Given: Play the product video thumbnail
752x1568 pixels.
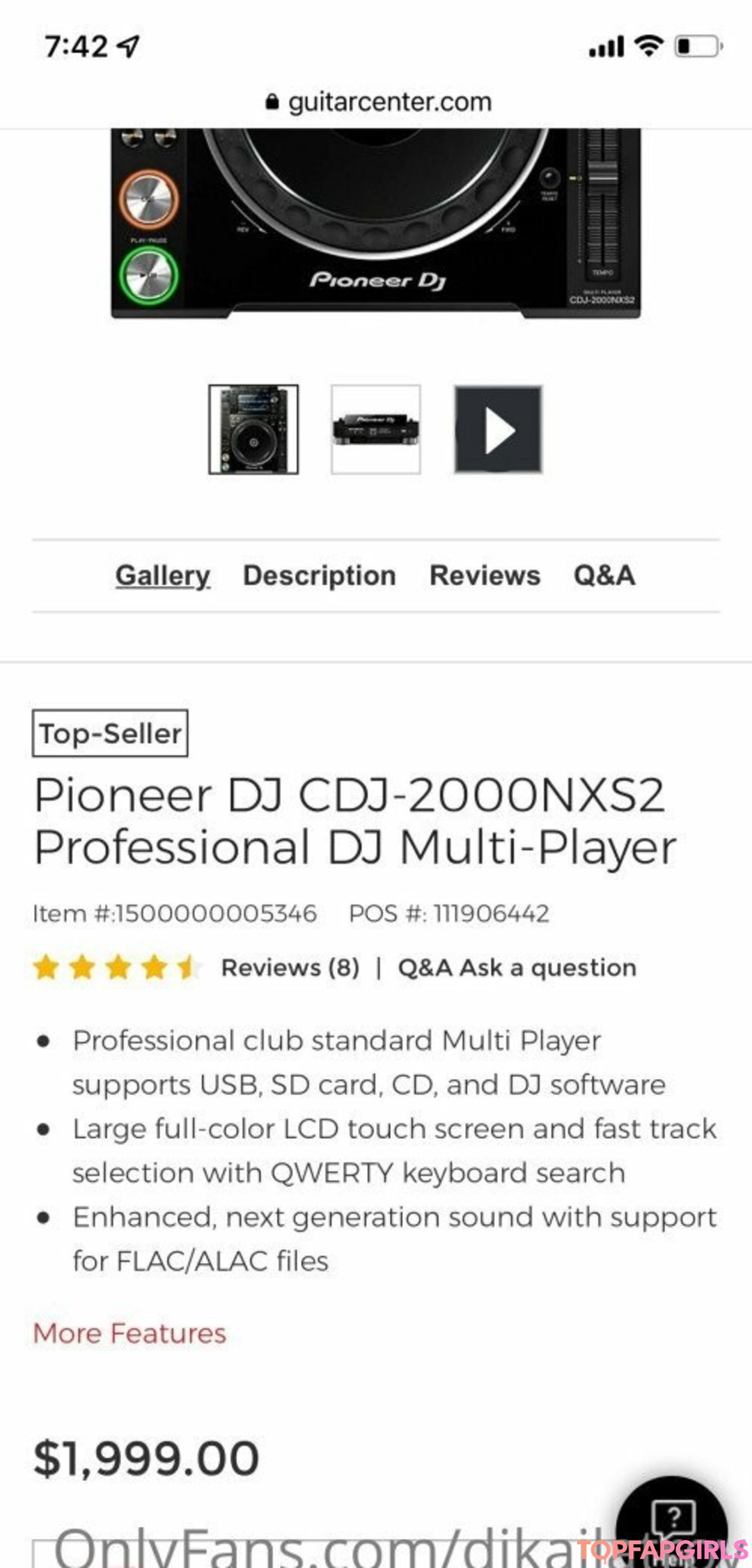Looking at the screenshot, I should (x=498, y=429).
